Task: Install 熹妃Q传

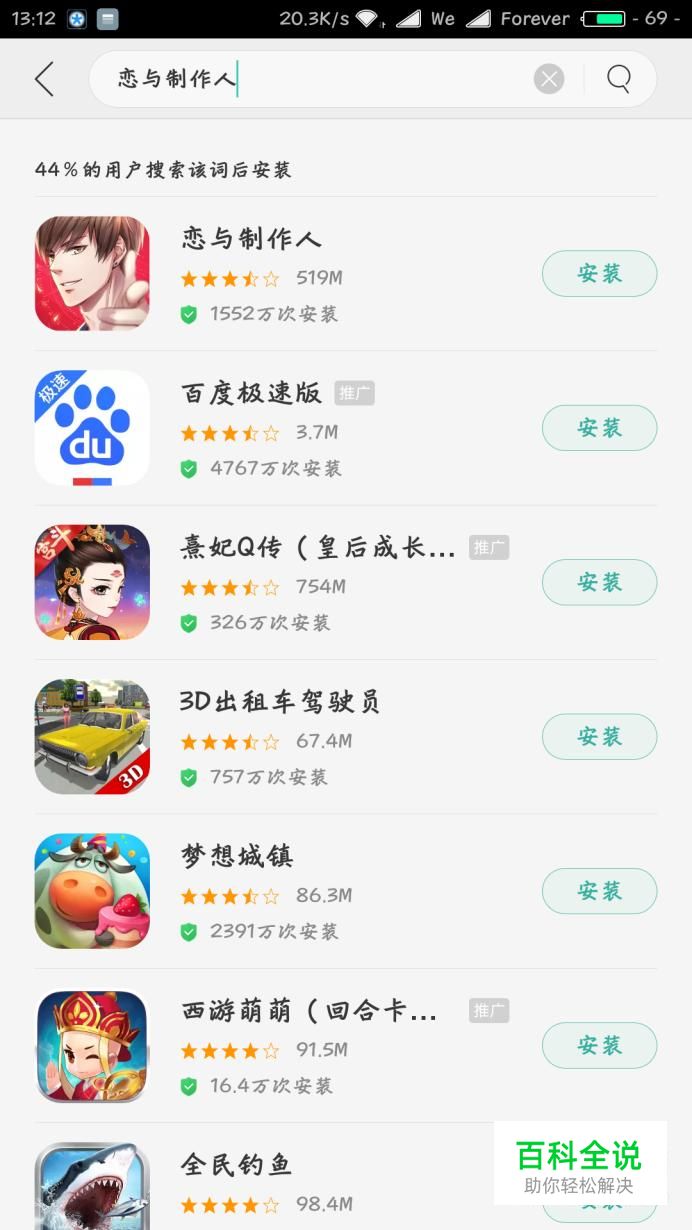Action: pyautogui.click(x=599, y=582)
